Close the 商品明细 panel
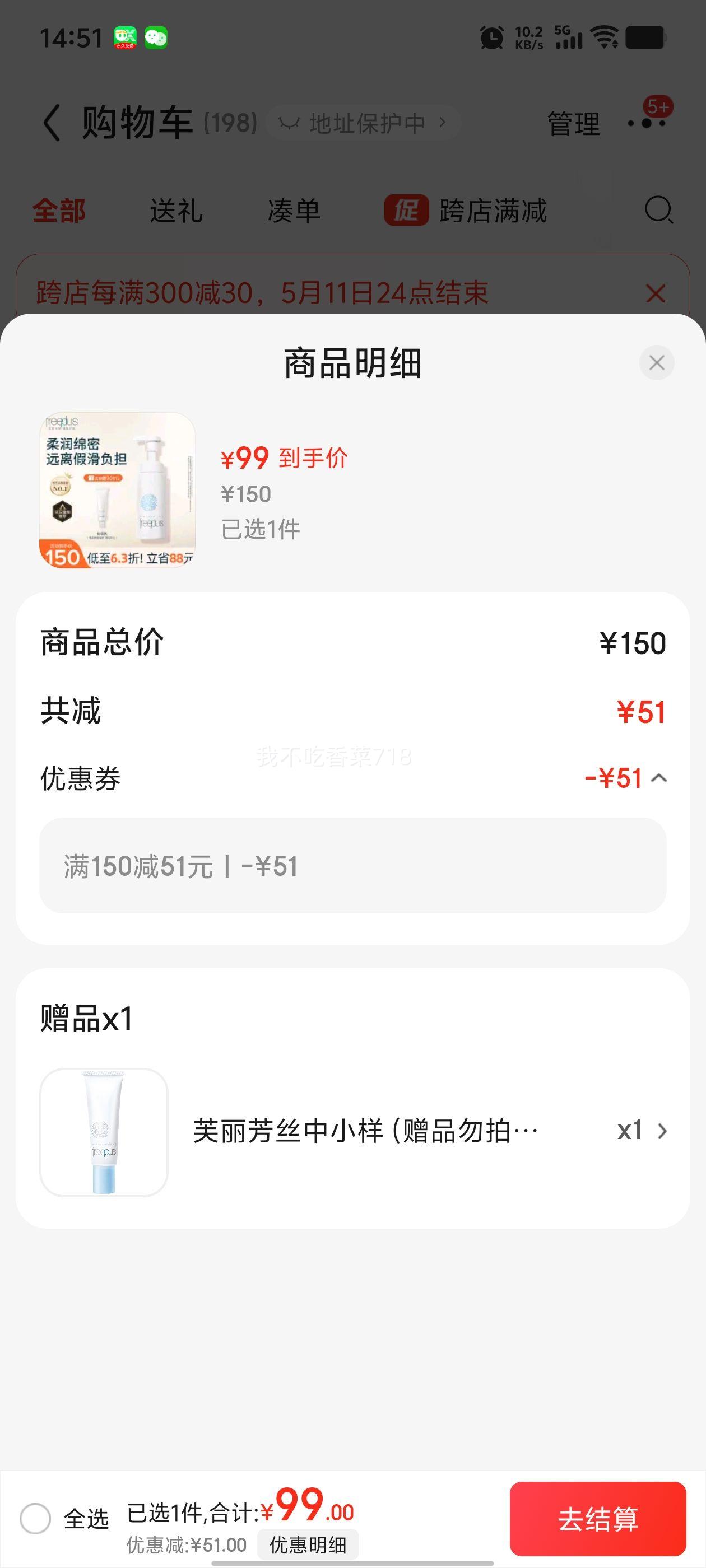The image size is (706, 1568). (x=656, y=363)
